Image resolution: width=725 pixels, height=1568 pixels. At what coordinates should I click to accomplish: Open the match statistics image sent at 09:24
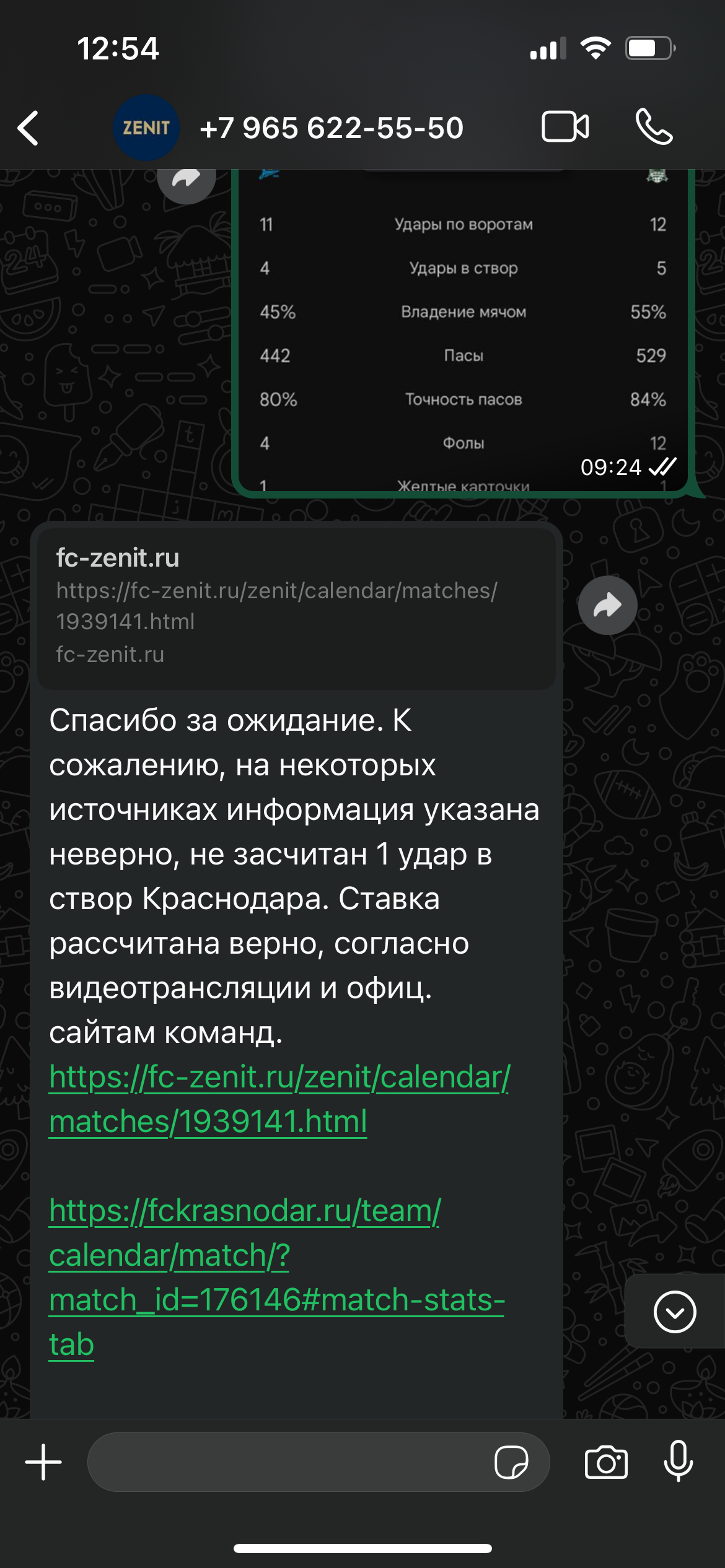click(463, 334)
